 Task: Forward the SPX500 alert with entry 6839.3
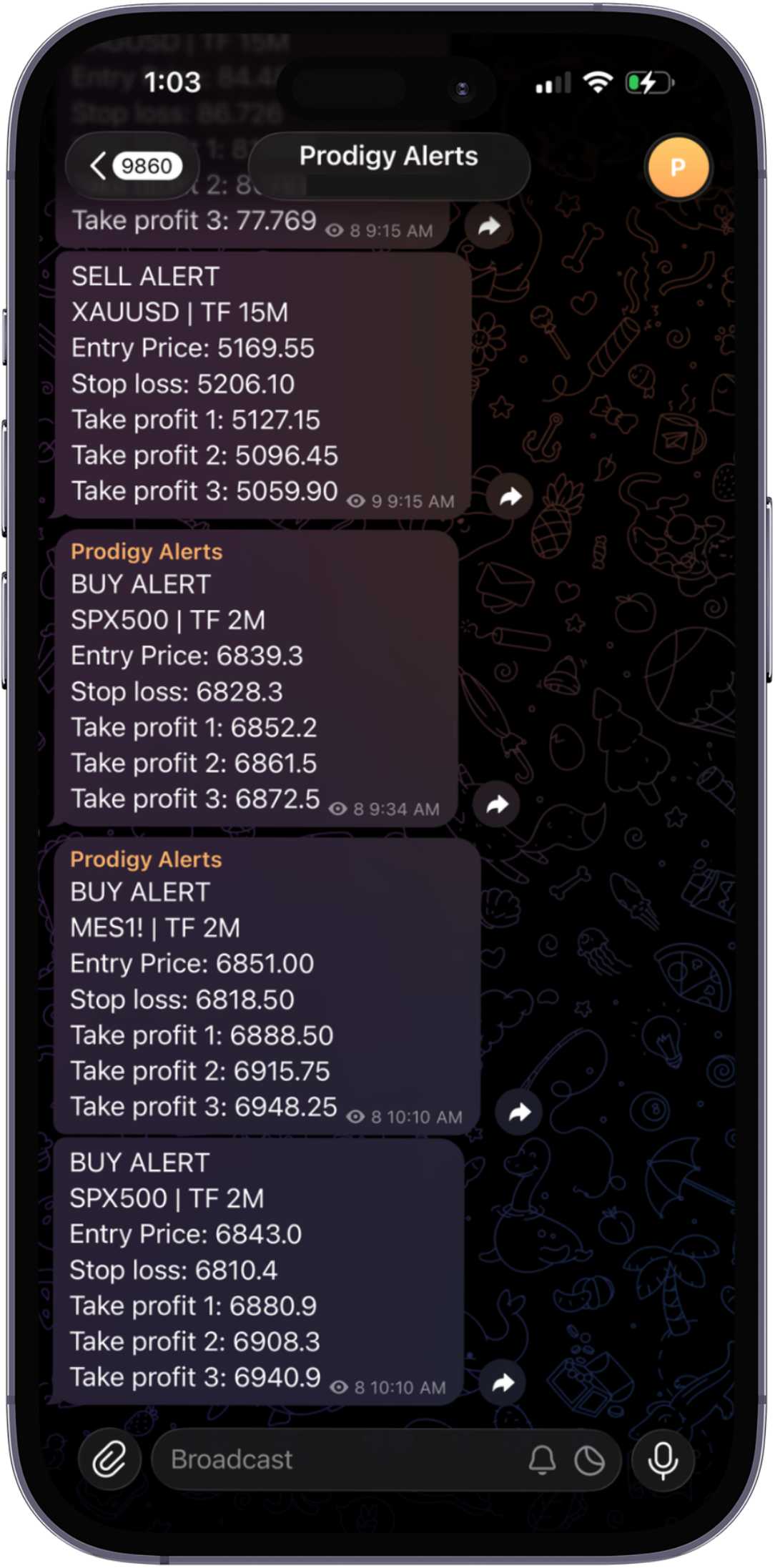click(497, 805)
